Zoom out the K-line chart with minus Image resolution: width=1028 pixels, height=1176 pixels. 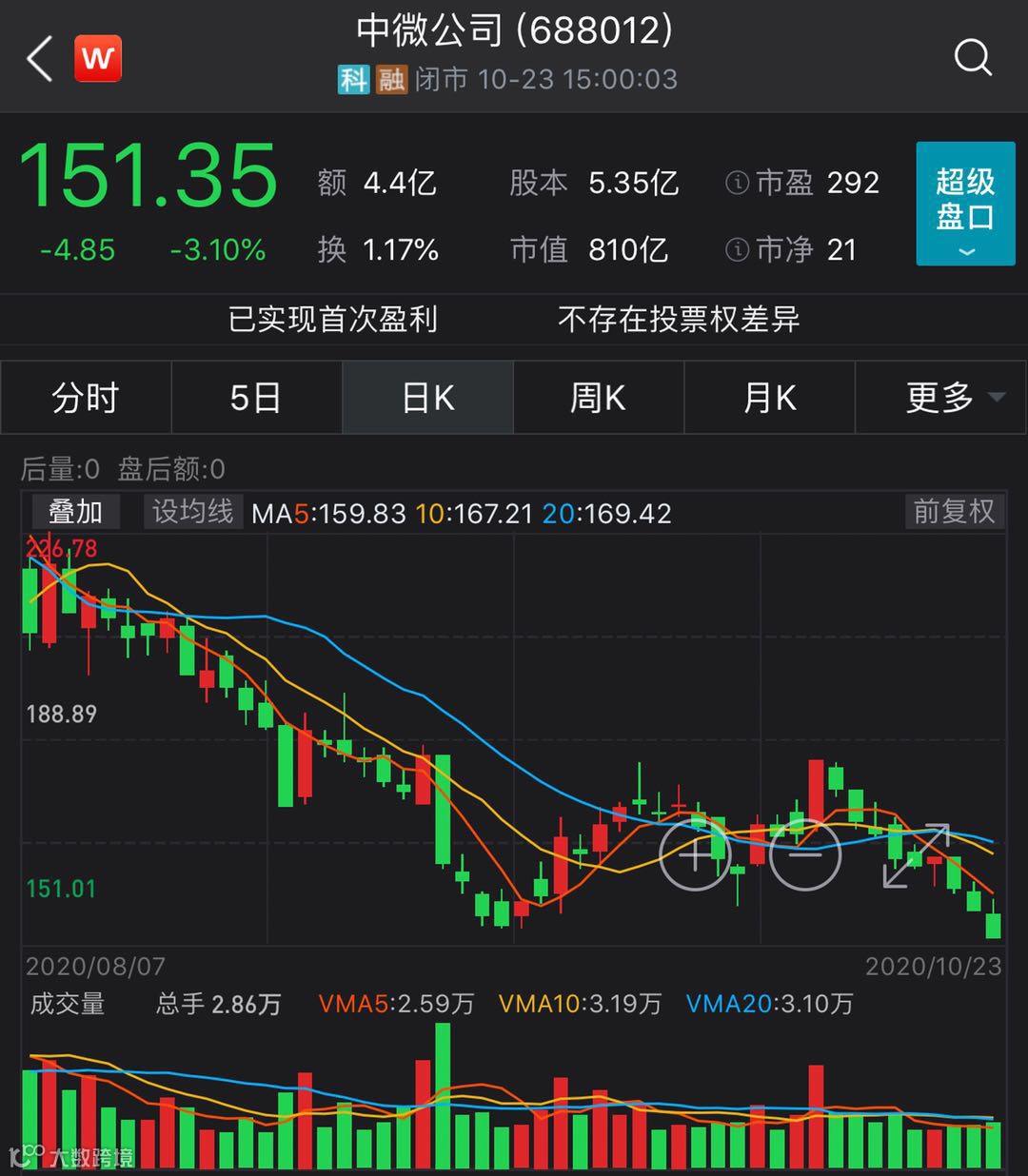pyautogui.click(x=805, y=854)
